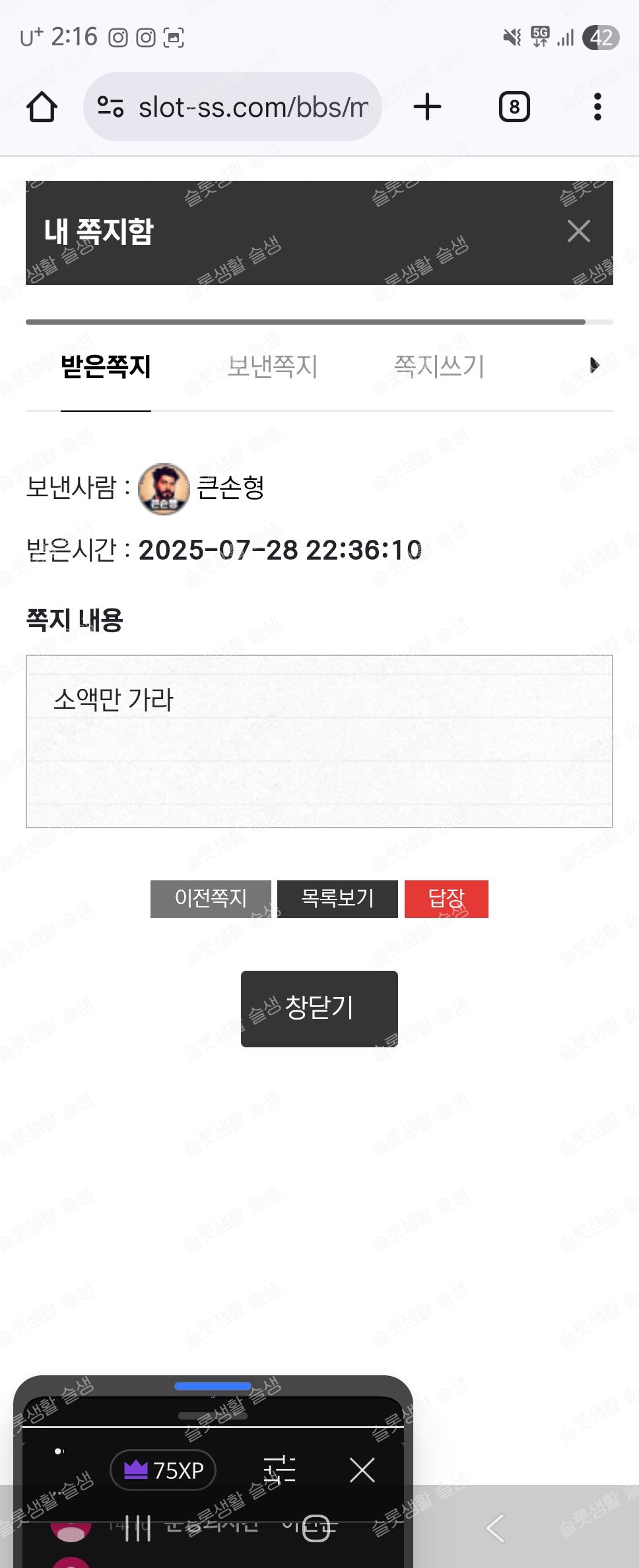The image size is (639, 1568).
Task: Tap the 75XP crown badge
Action: [163, 1470]
